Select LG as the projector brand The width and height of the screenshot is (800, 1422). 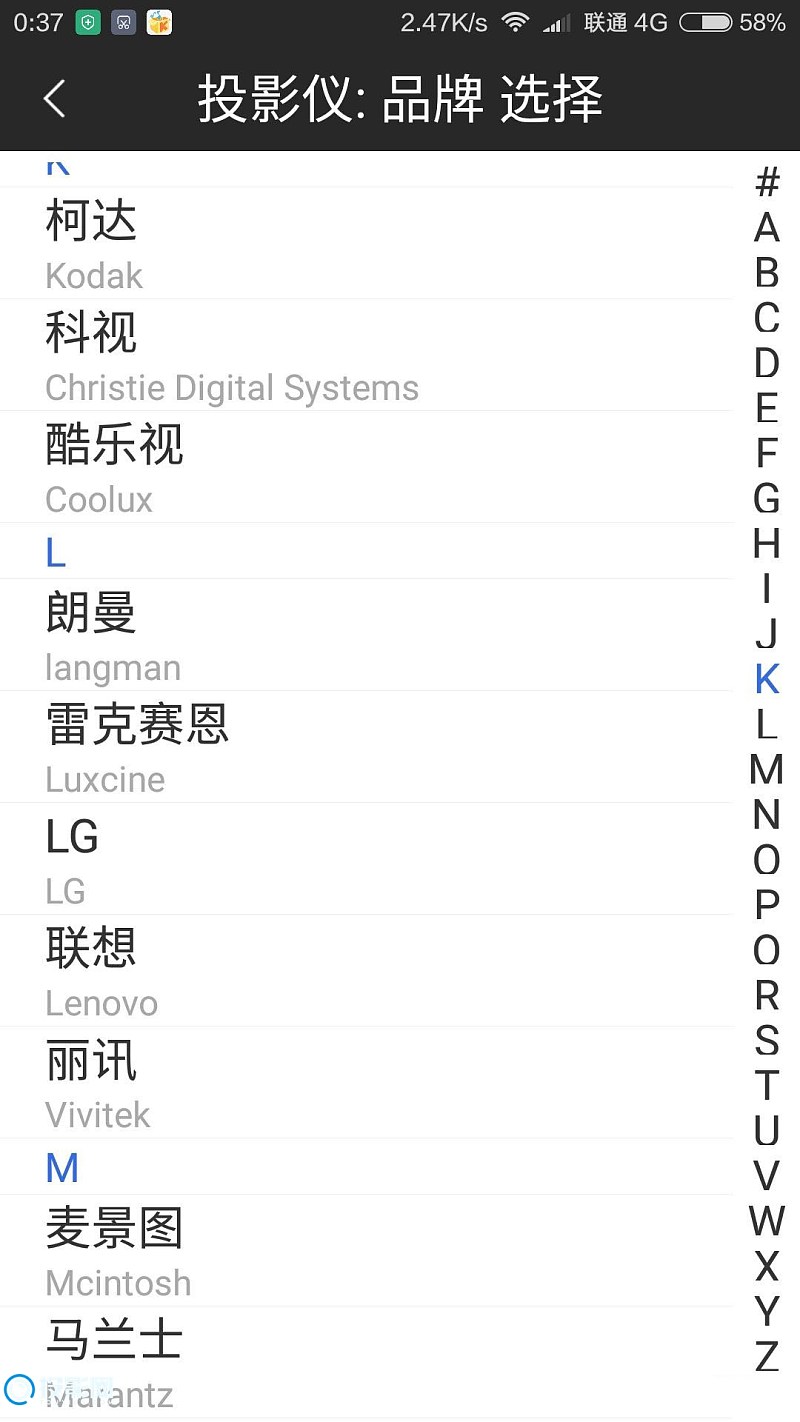tap(366, 860)
